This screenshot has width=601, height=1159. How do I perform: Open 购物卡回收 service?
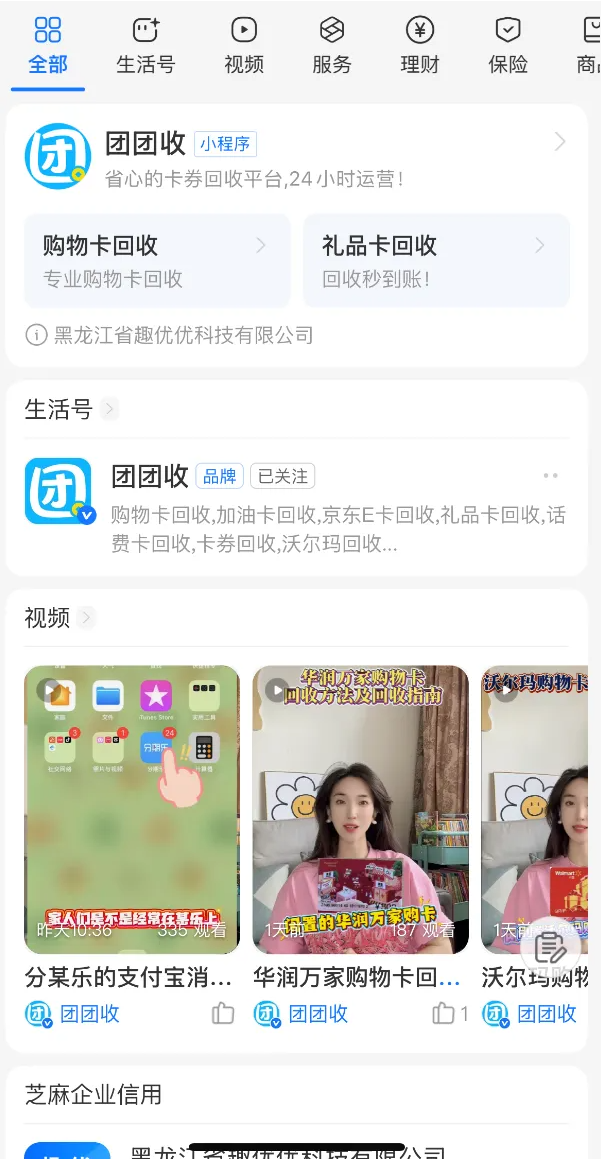click(x=157, y=260)
